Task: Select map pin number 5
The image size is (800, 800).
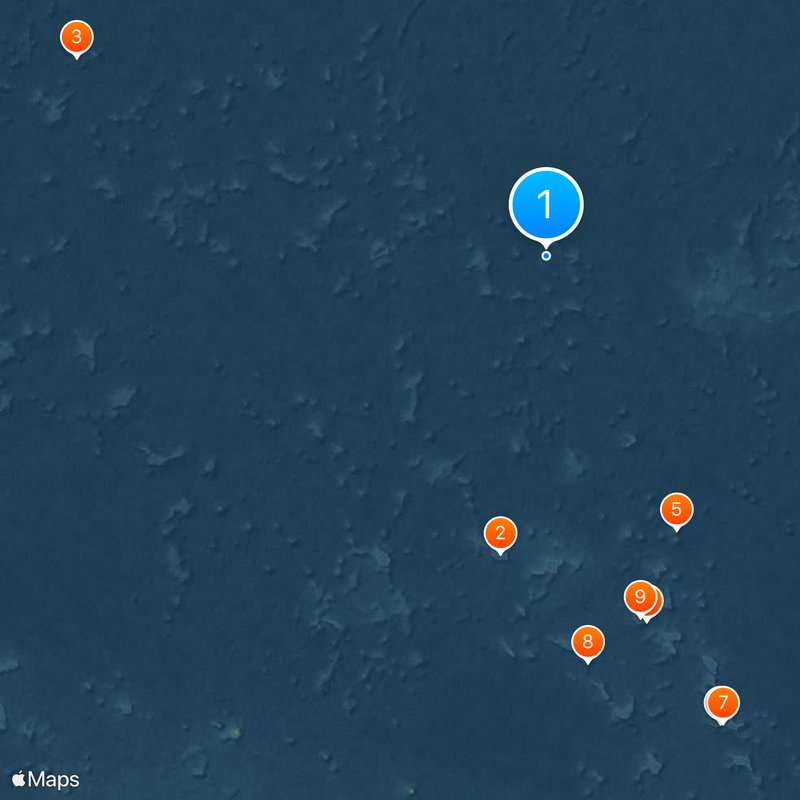Action: [x=676, y=509]
